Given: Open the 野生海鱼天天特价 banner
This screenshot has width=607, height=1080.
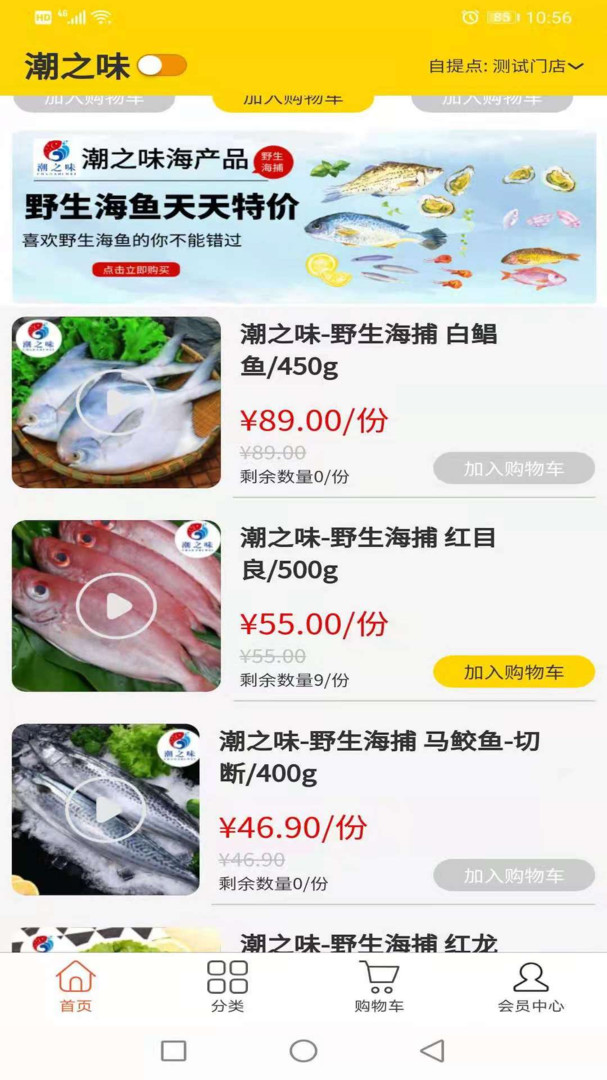Looking at the screenshot, I should click(x=304, y=217).
